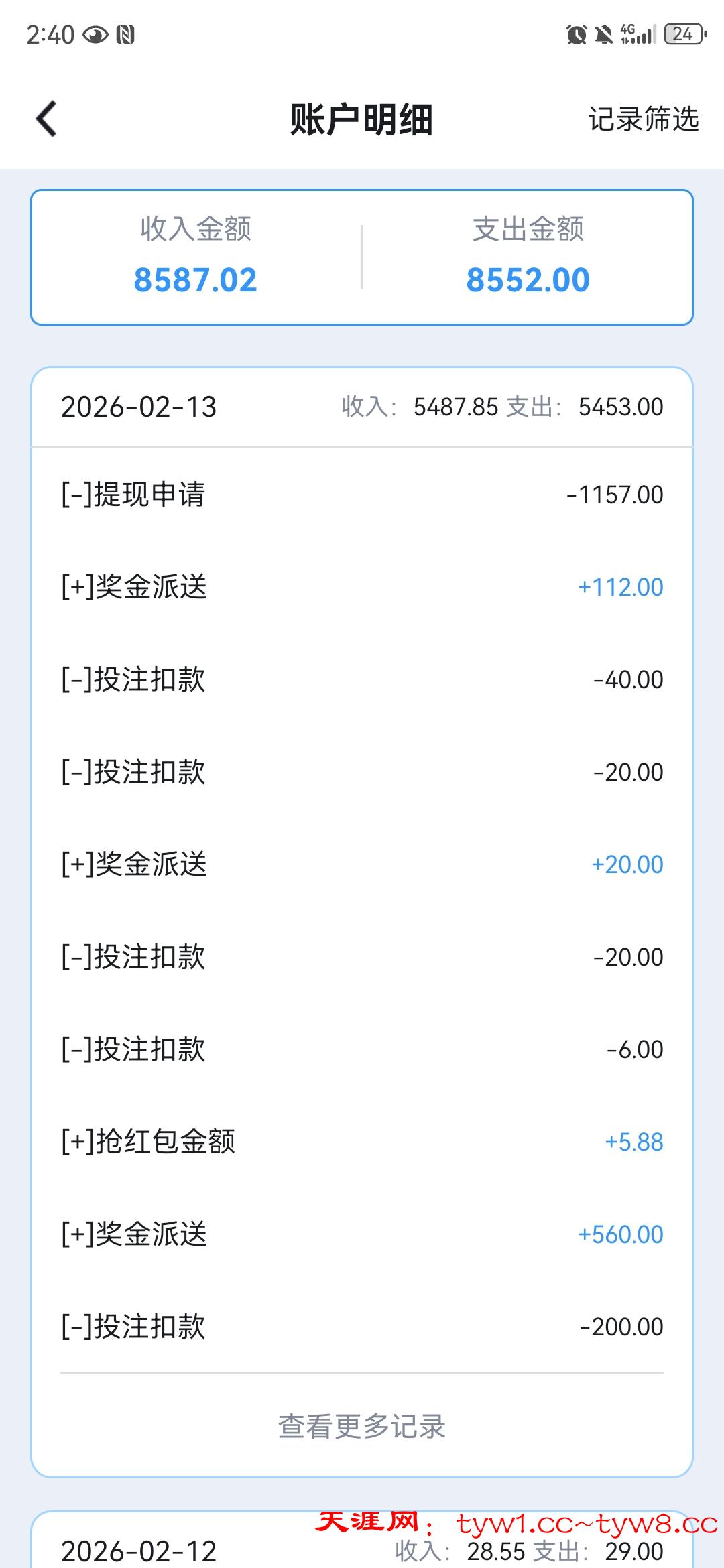The width and height of the screenshot is (724, 1568).
Task: Open the 记录筛选 filter options
Action: pyautogui.click(x=644, y=119)
